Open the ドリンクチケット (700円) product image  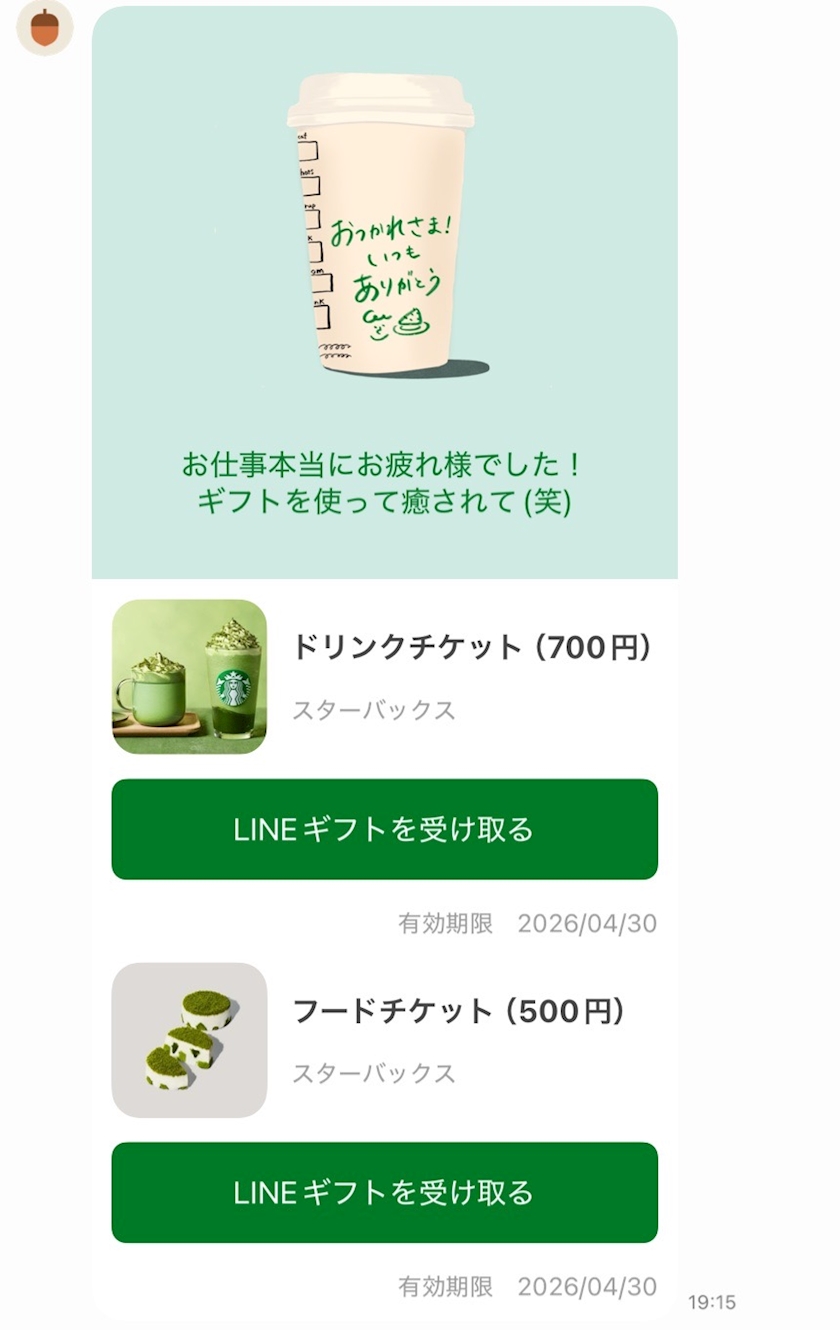click(x=189, y=676)
